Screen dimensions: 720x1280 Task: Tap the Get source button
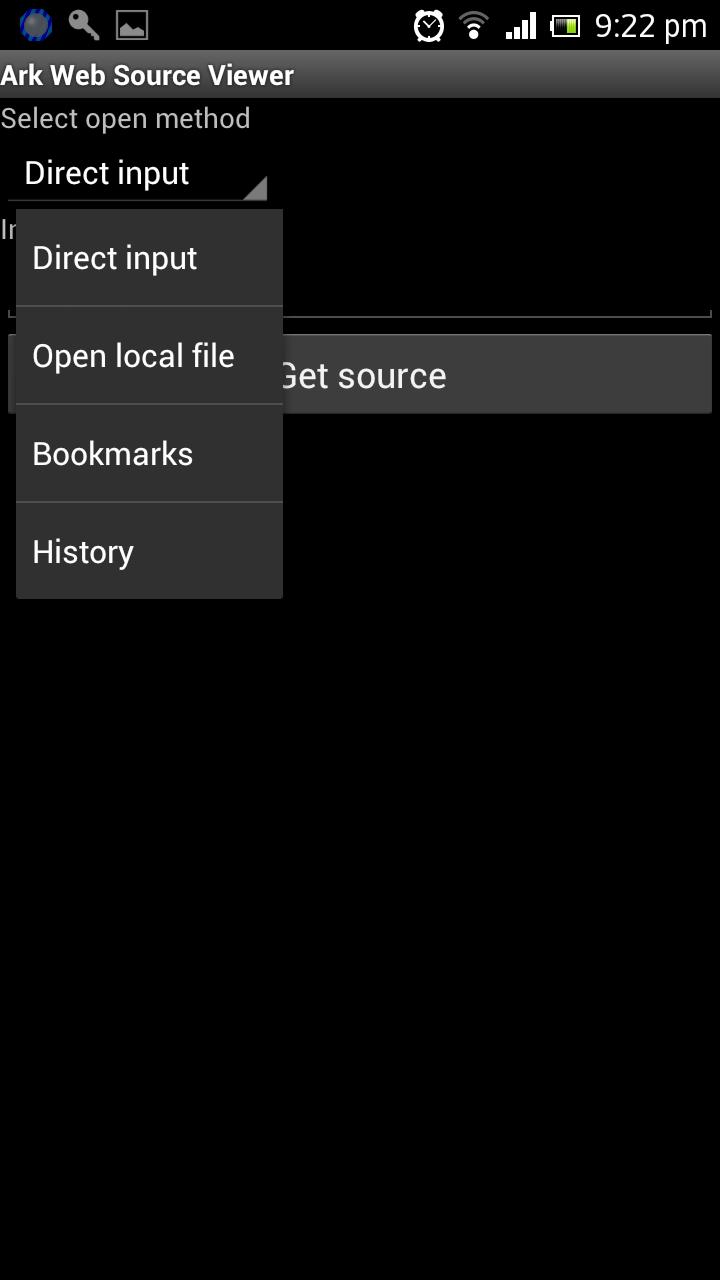495,375
